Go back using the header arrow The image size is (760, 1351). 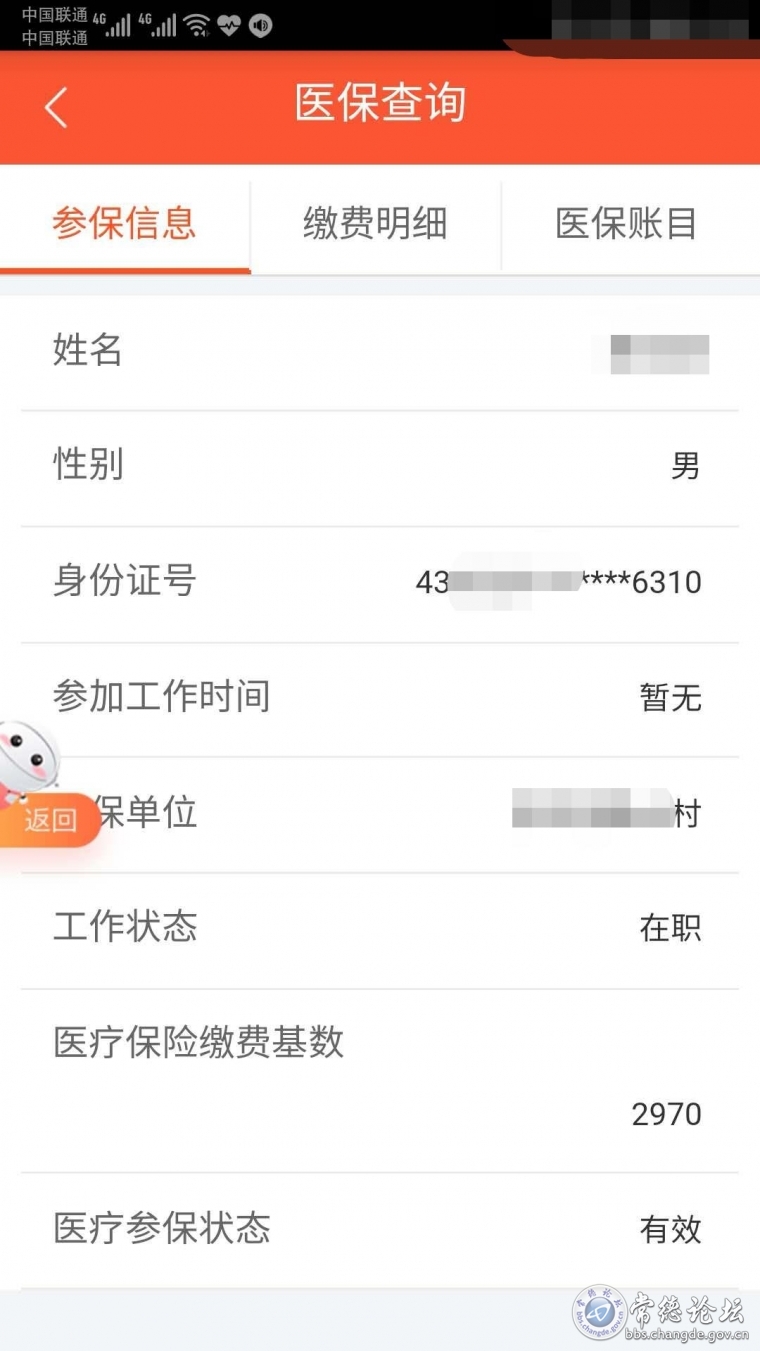click(x=56, y=107)
